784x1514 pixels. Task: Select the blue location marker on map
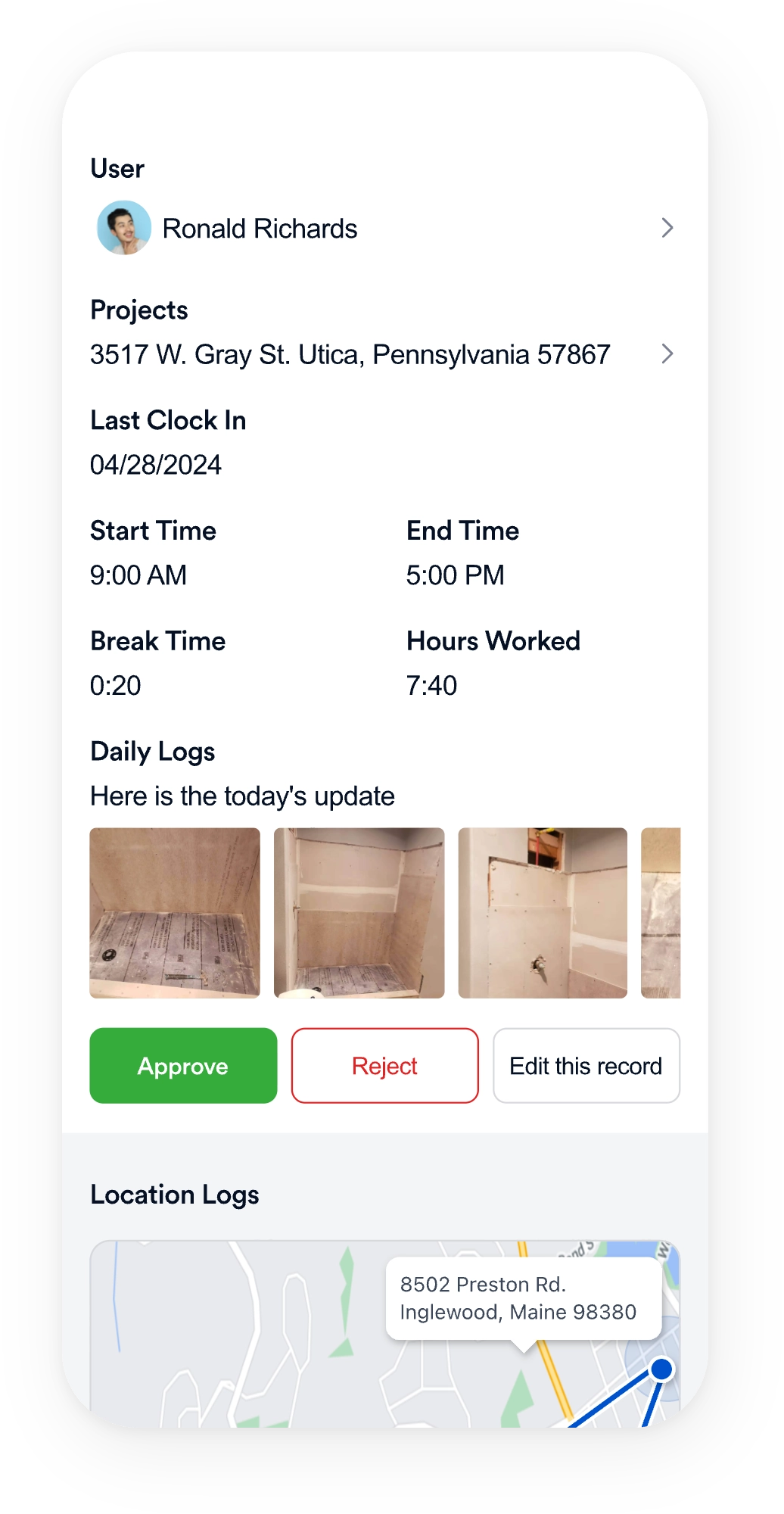pyautogui.click(x=662, y=1369)
